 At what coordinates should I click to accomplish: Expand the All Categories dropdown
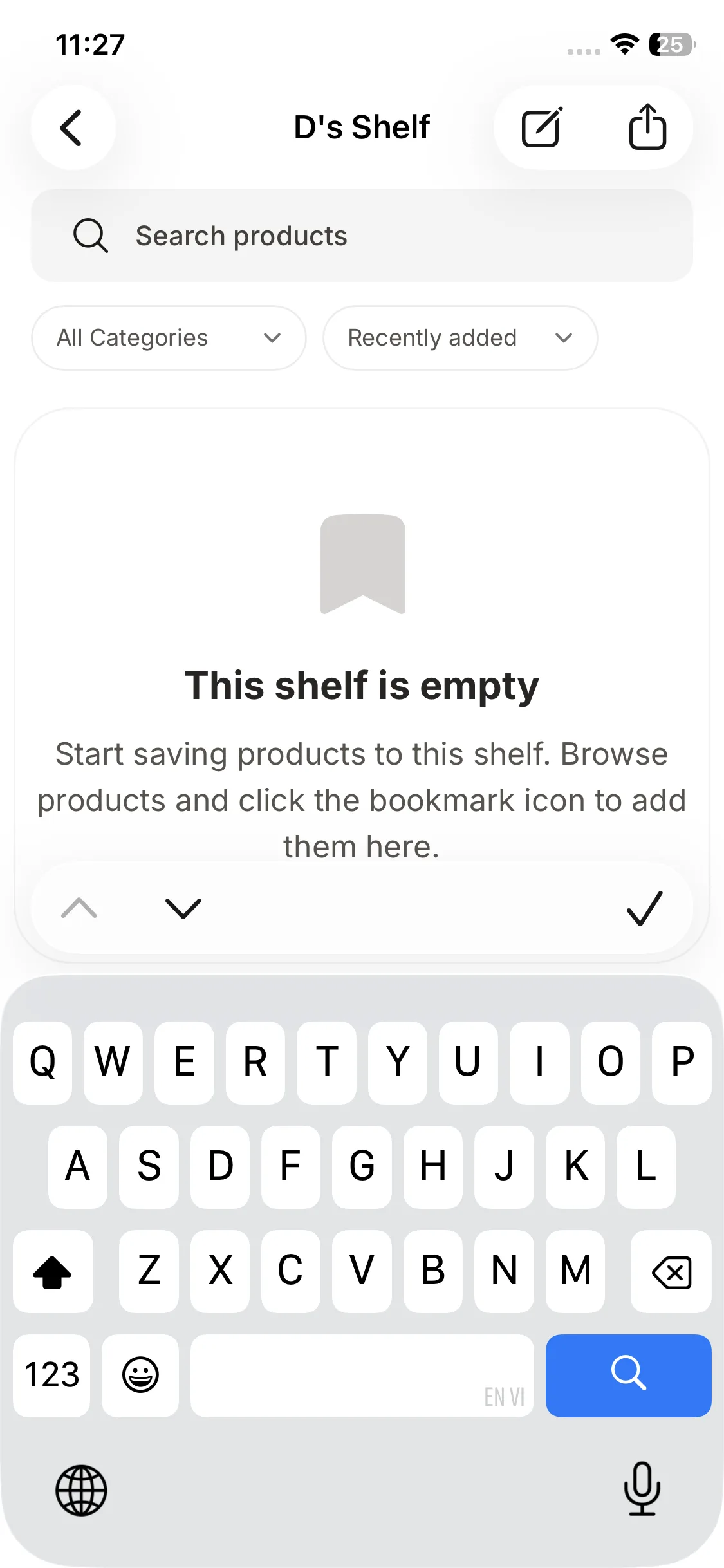[x=169, y=338]
